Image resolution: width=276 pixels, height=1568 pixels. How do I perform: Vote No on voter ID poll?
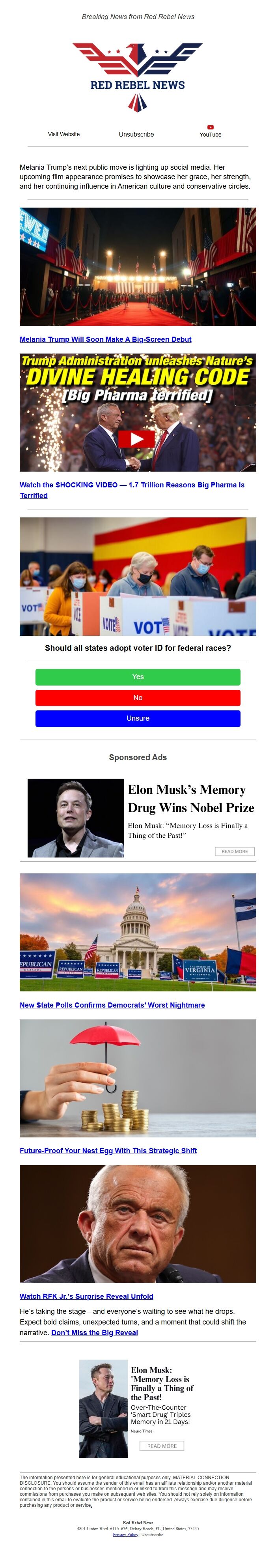click(x=137, y=697)
